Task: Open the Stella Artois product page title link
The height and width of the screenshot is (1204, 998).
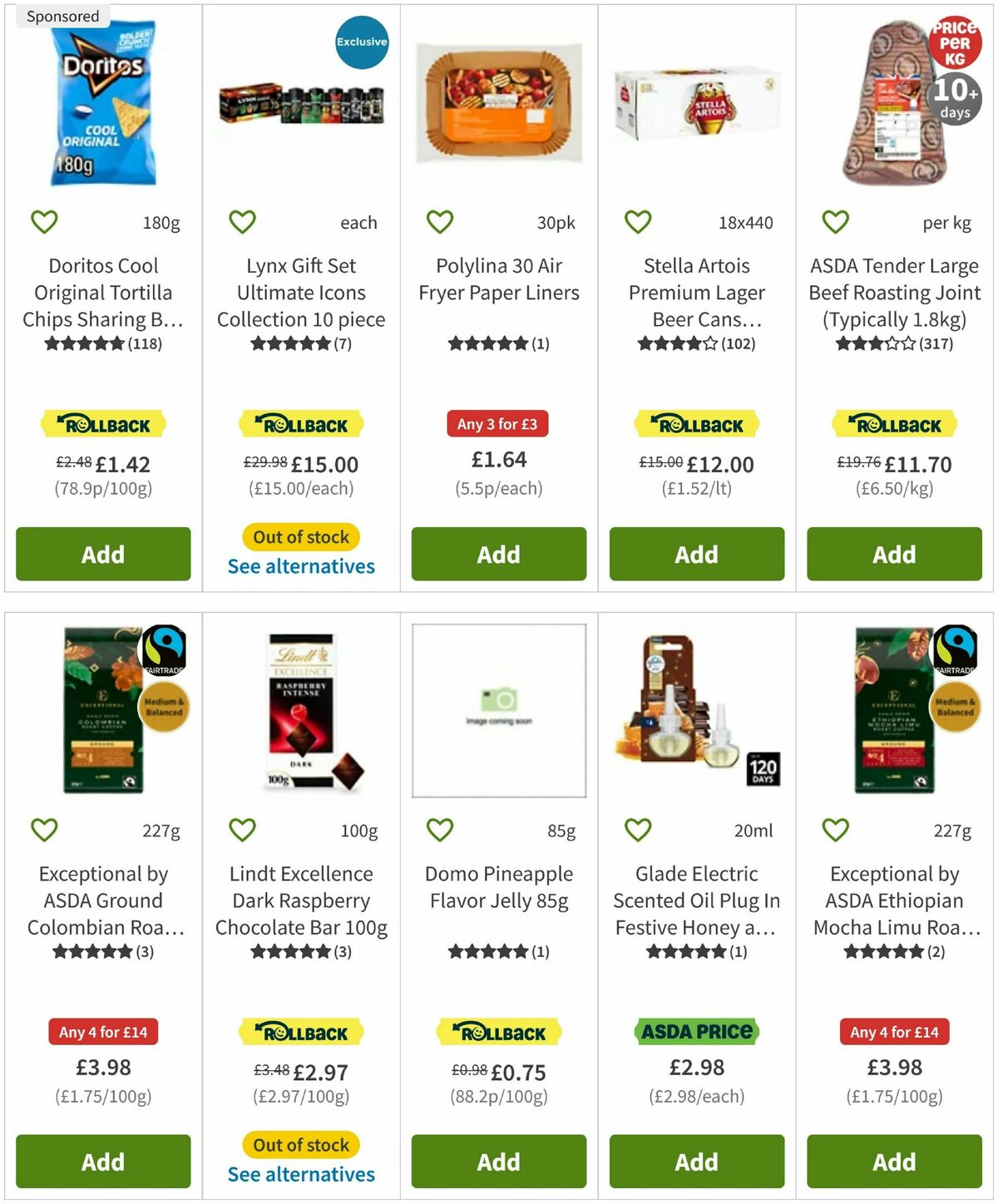Action: tap(696, 292)
